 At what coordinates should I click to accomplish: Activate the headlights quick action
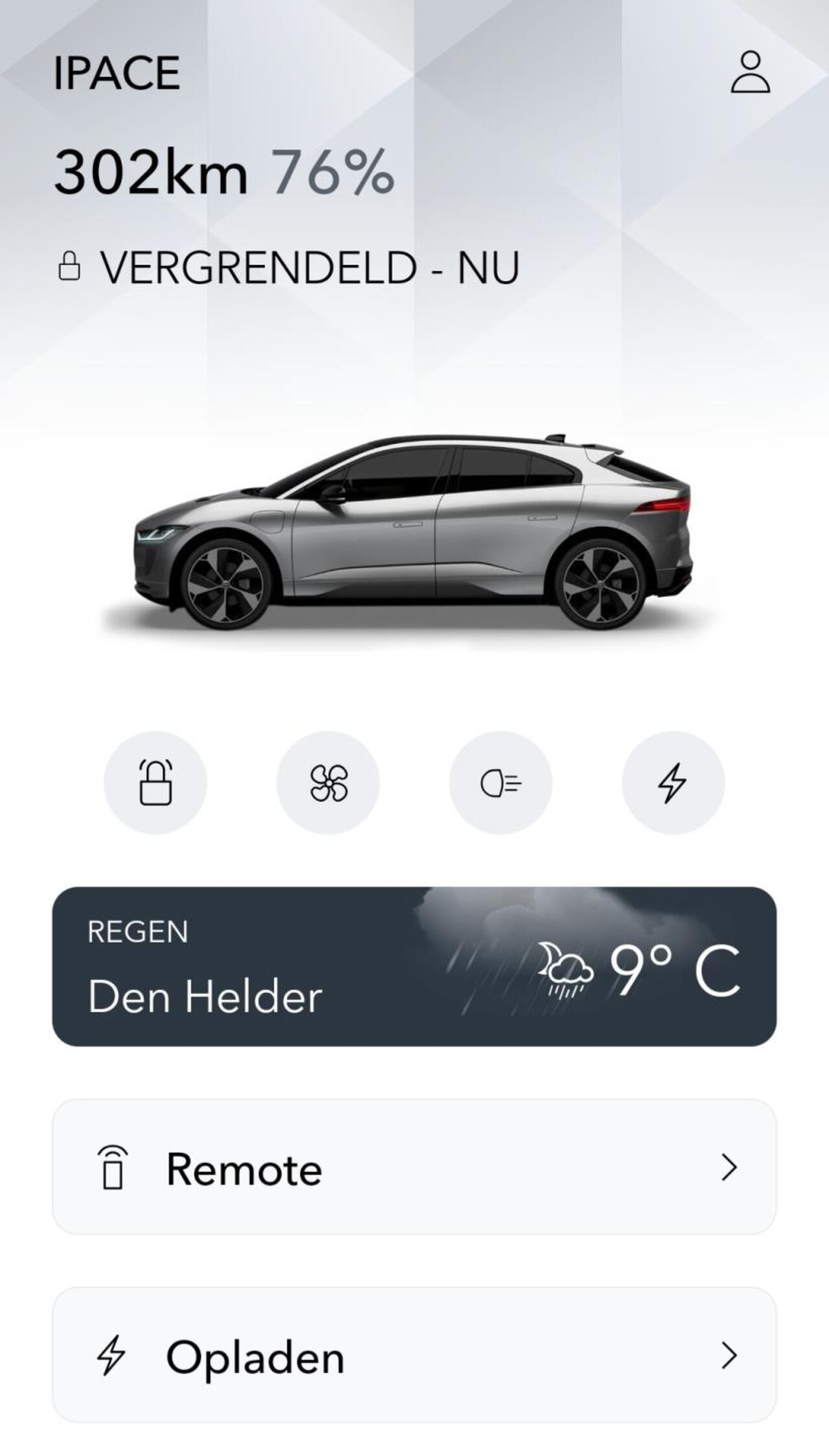click(501, 782)
